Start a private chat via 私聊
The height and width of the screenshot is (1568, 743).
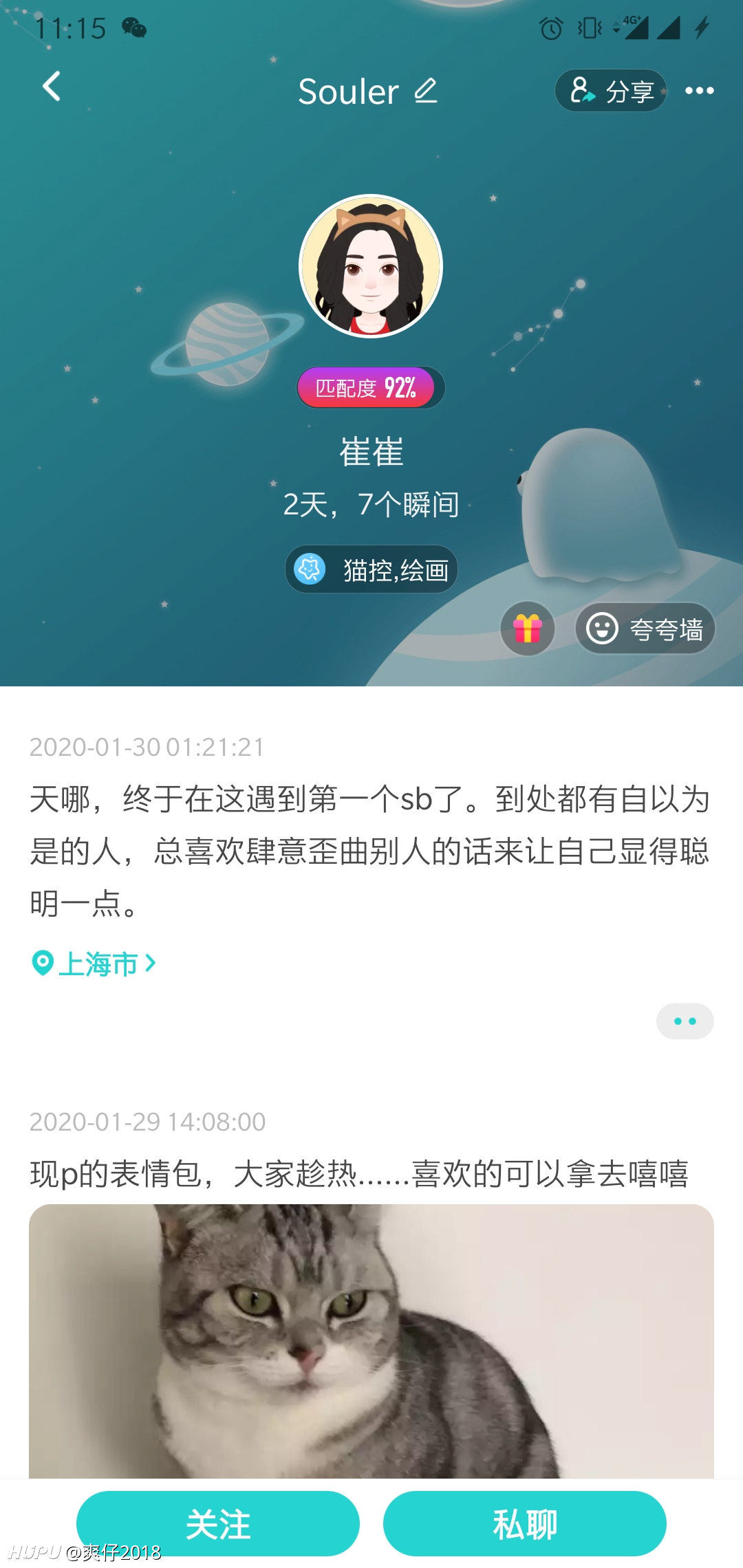(525, 1523)
